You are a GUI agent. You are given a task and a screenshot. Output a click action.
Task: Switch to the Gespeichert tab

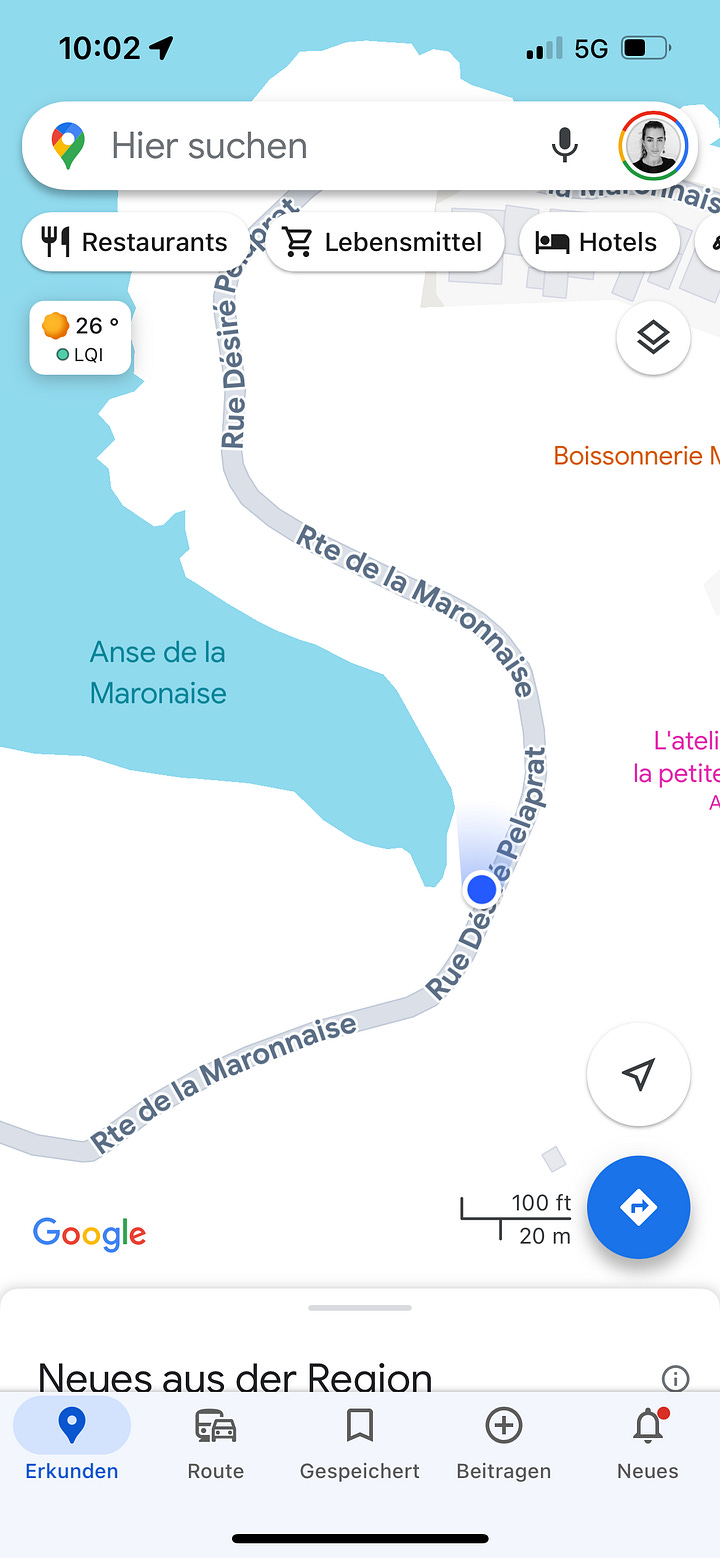pyautogui.click(x=360, y=1440)
